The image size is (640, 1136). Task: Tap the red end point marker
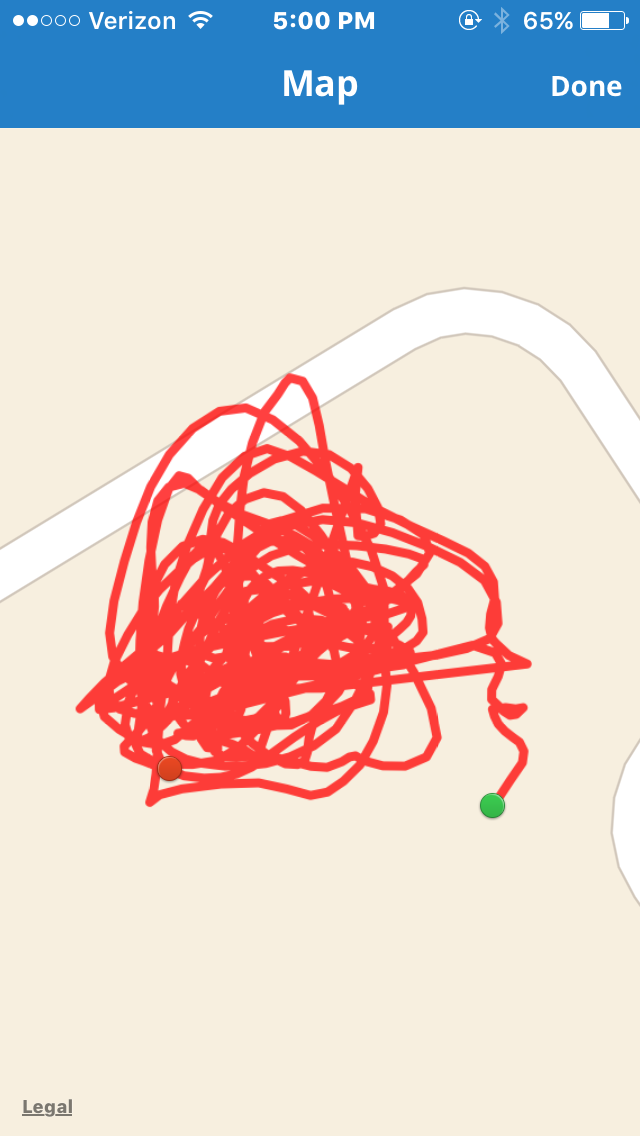[170, 768]
